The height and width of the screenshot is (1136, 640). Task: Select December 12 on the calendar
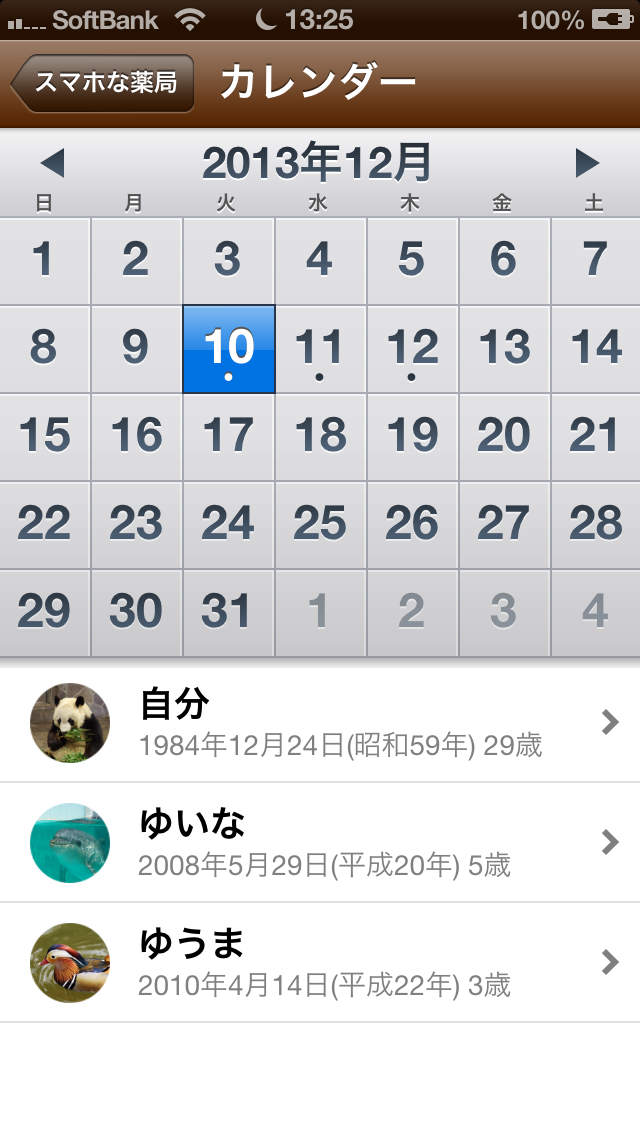tap(412, 349)
